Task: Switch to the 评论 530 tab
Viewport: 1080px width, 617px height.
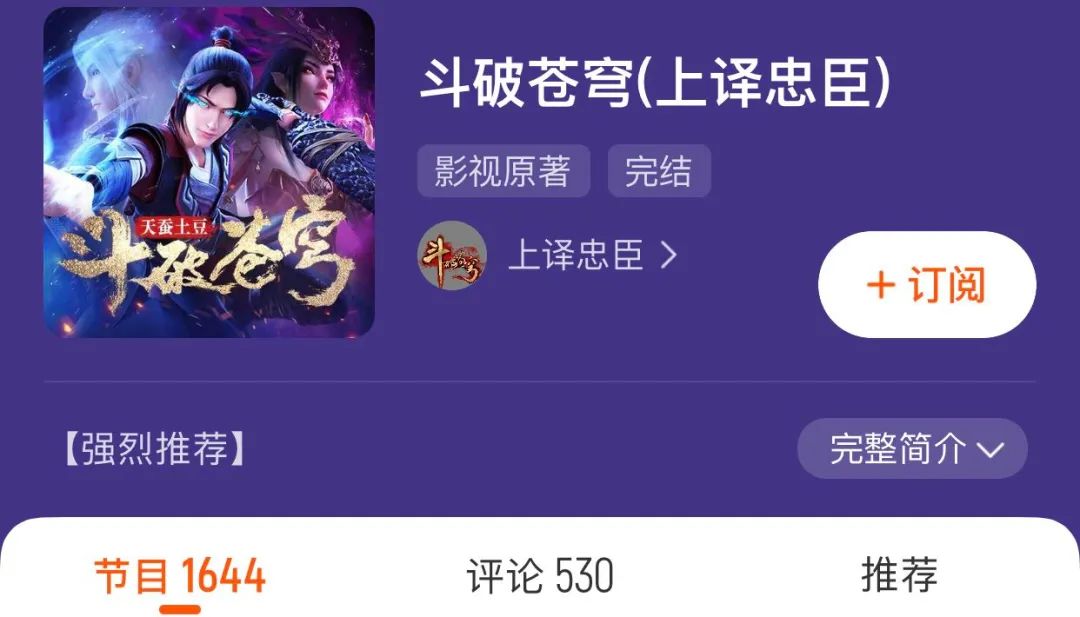Action: pyautogui.click(x=540, y=576)
